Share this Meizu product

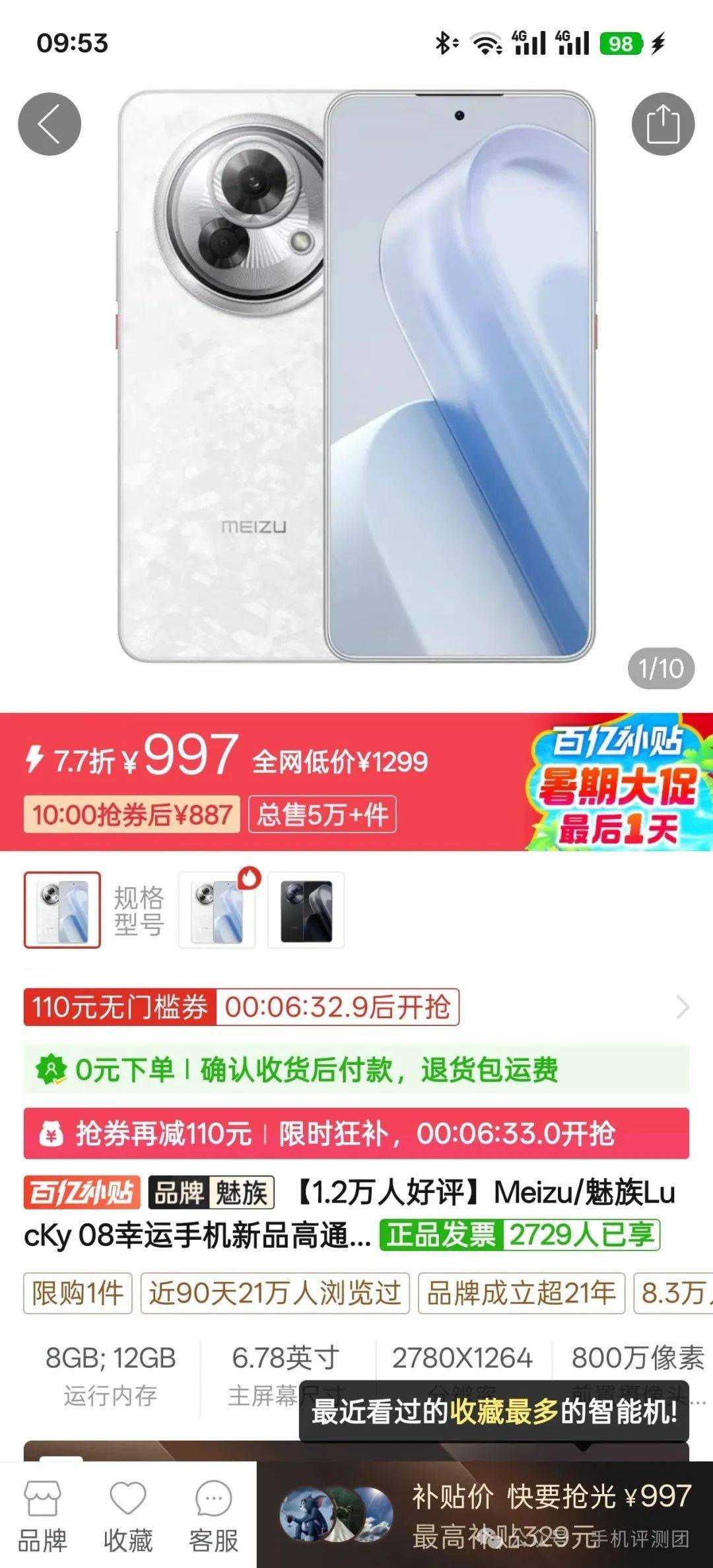(x=663, y=124)
